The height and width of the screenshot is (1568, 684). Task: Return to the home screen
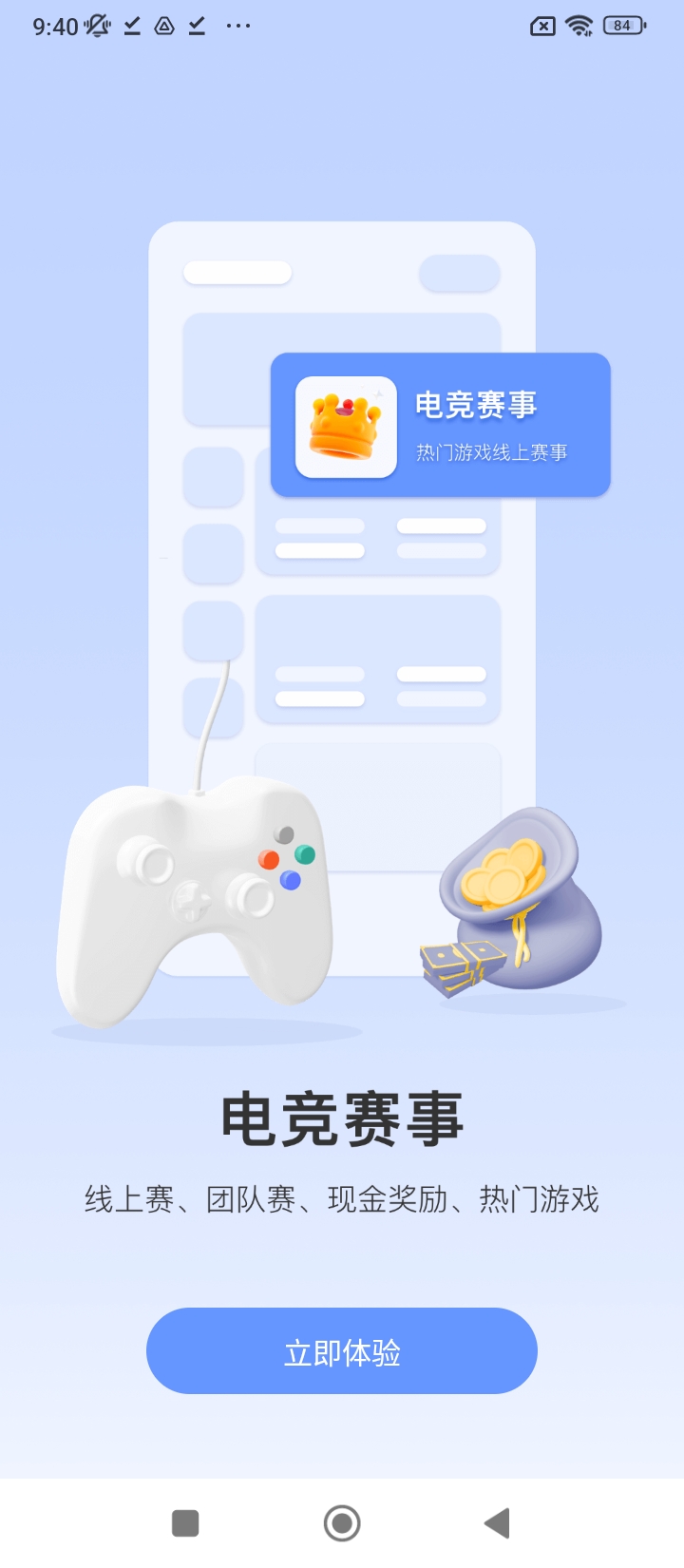pos(342,1523)
